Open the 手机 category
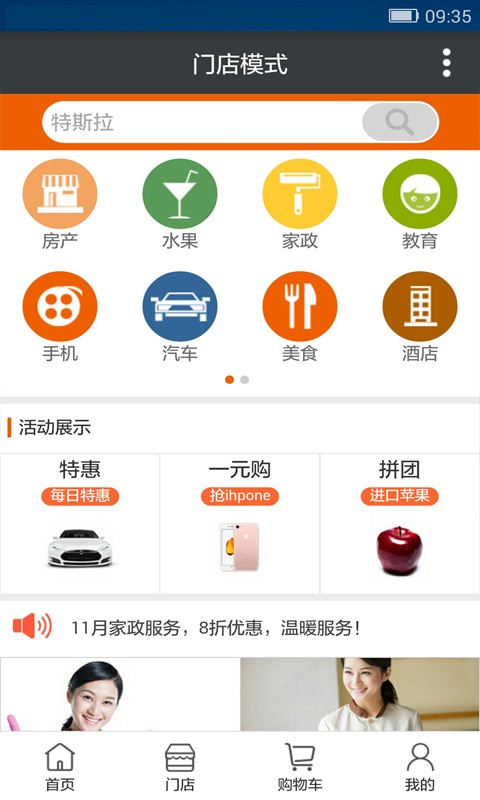The width and height of the screenshot is (480, 800). 60,317
